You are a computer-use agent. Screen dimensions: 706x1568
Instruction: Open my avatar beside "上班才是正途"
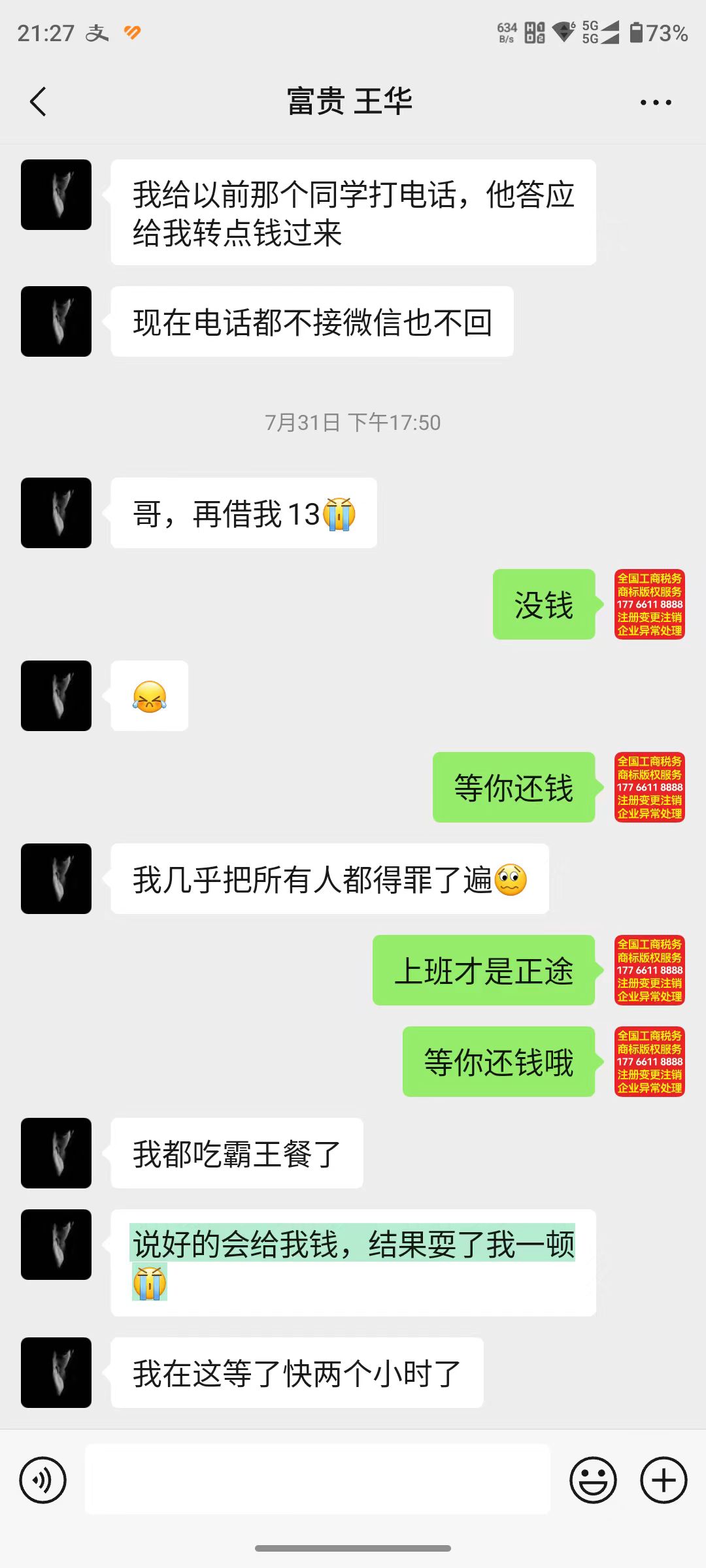tap(649, 970)
